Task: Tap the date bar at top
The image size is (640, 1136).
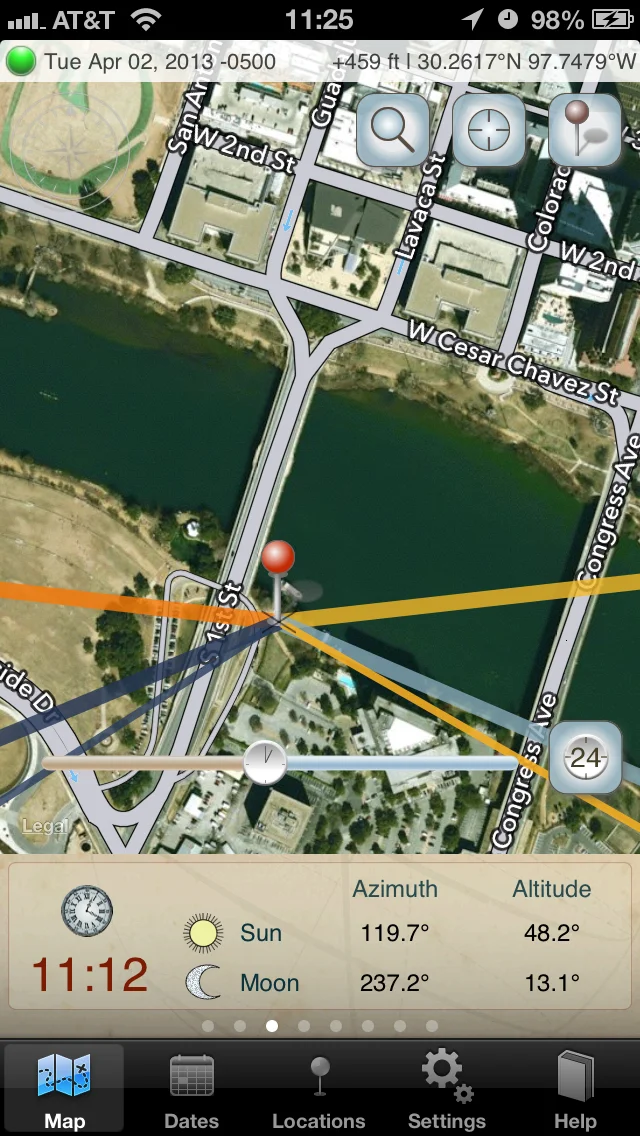Action: click(320, 61)
